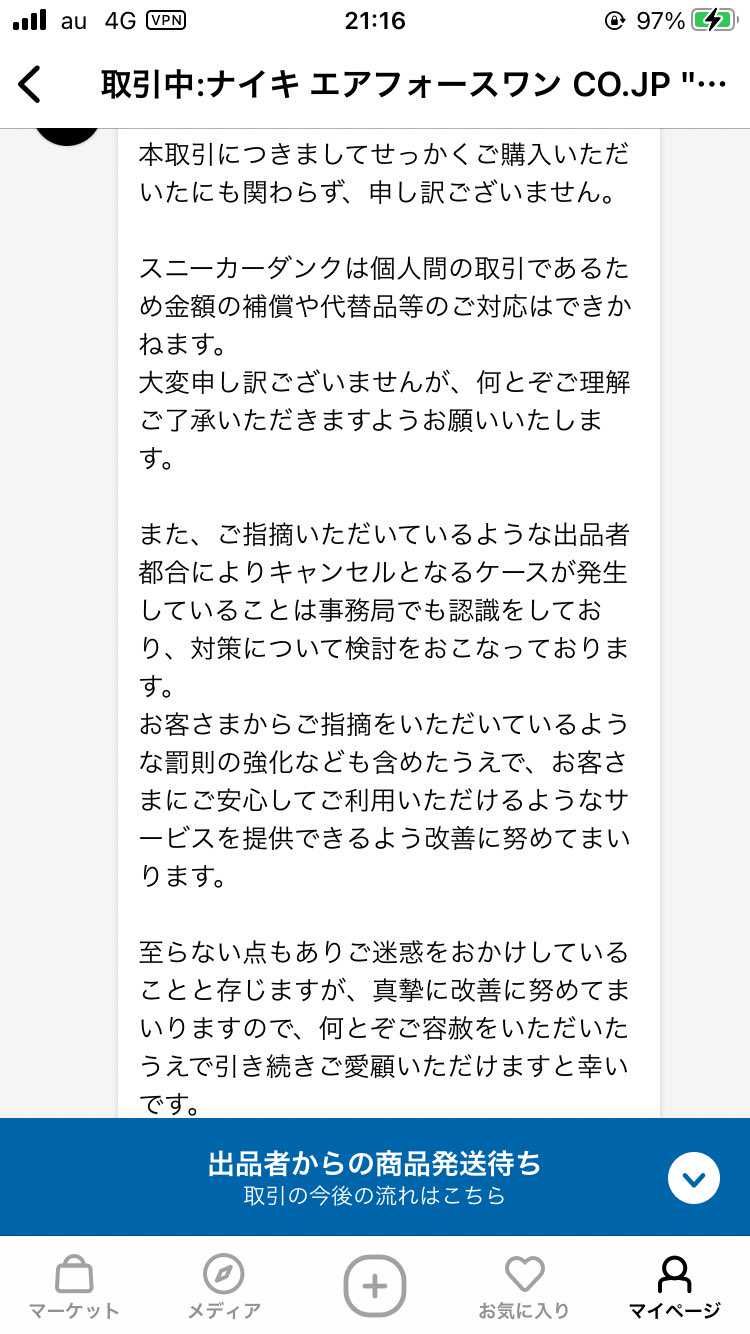The width and height of the screenshot is (750, 1334).
Task: Expand the blue shipping status banner chevron
Action: pyautogui.click(x=694, y=1177)
